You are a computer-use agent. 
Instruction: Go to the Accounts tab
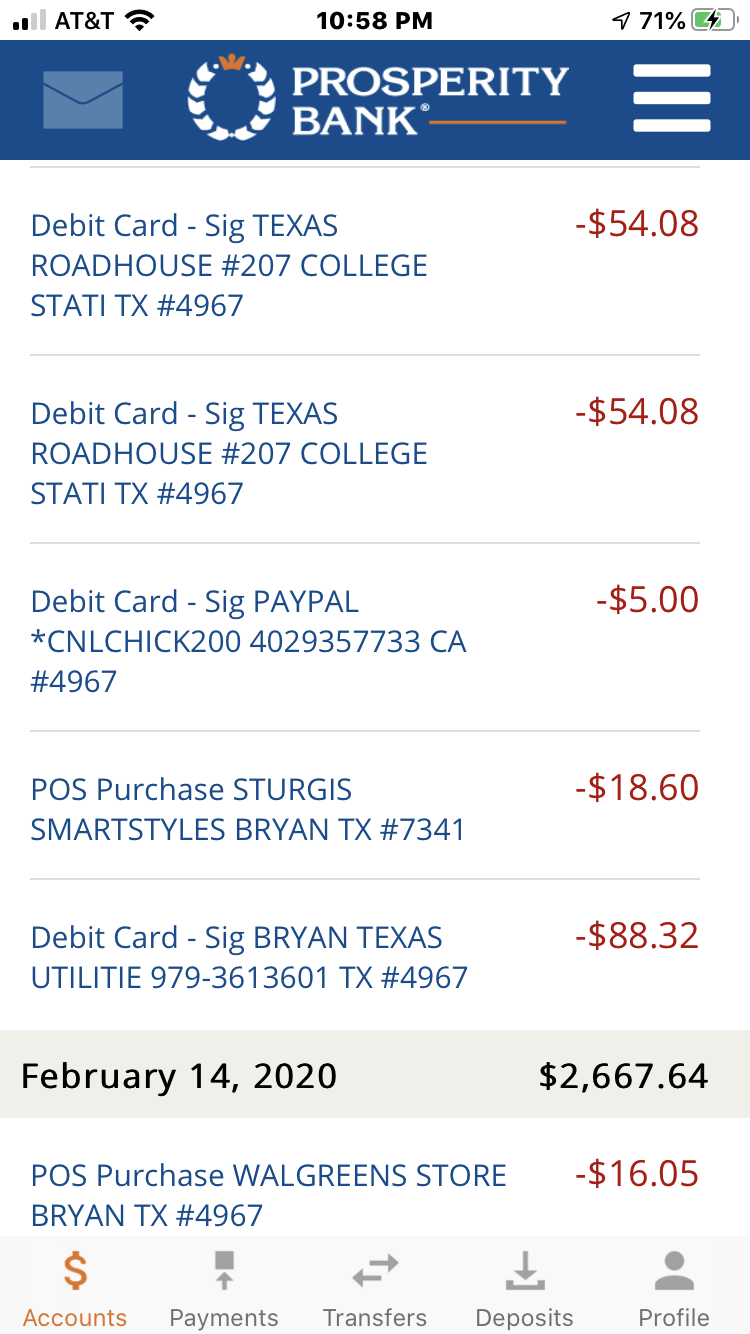[x=75, y=1289]
